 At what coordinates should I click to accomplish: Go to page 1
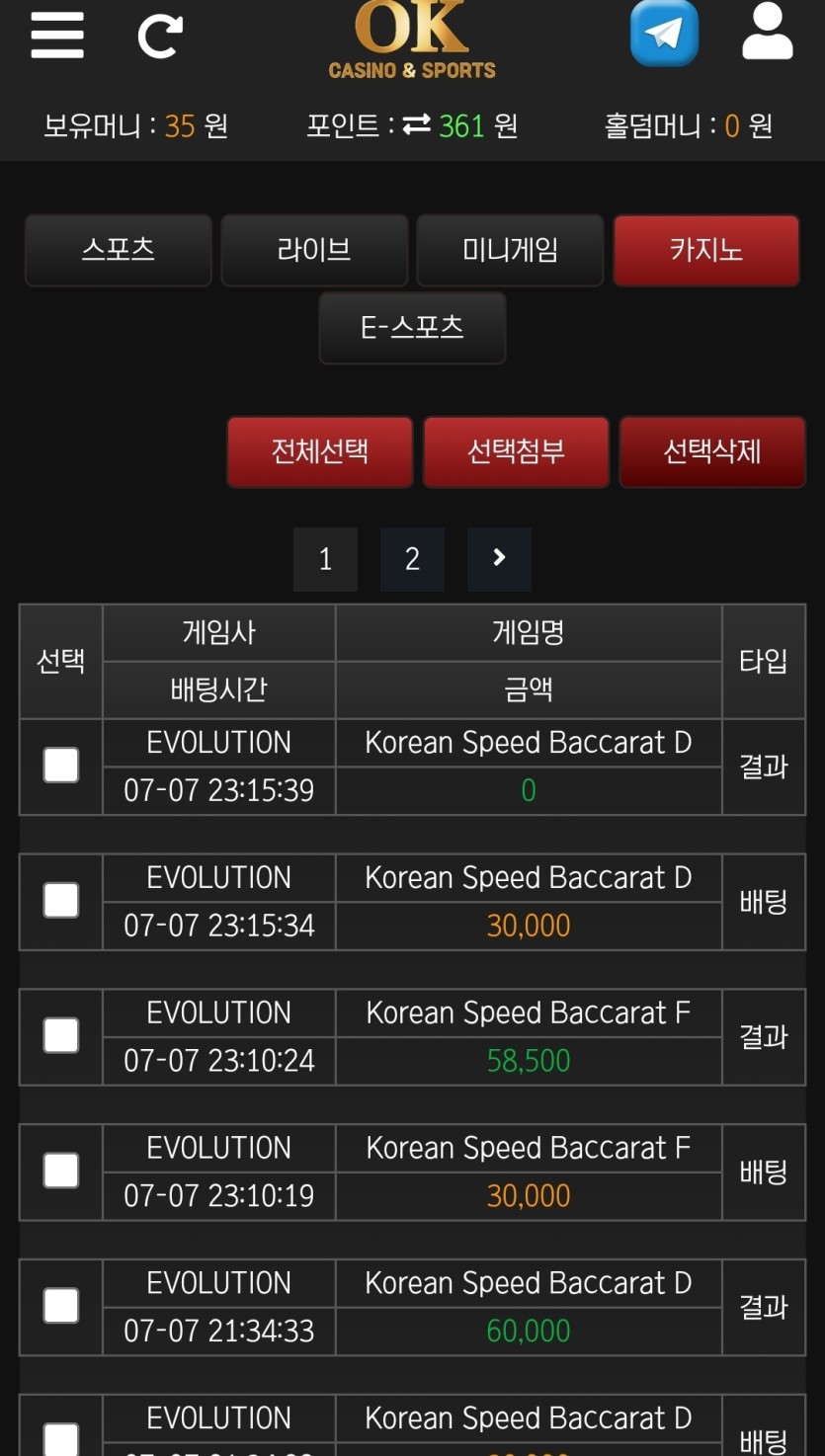[325, 559]
